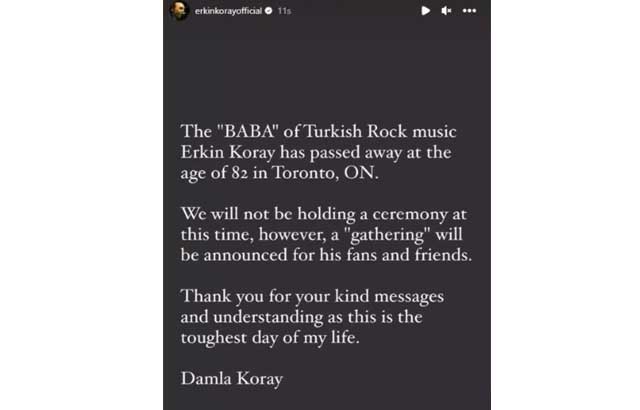Play the paused story

(425, 10)
